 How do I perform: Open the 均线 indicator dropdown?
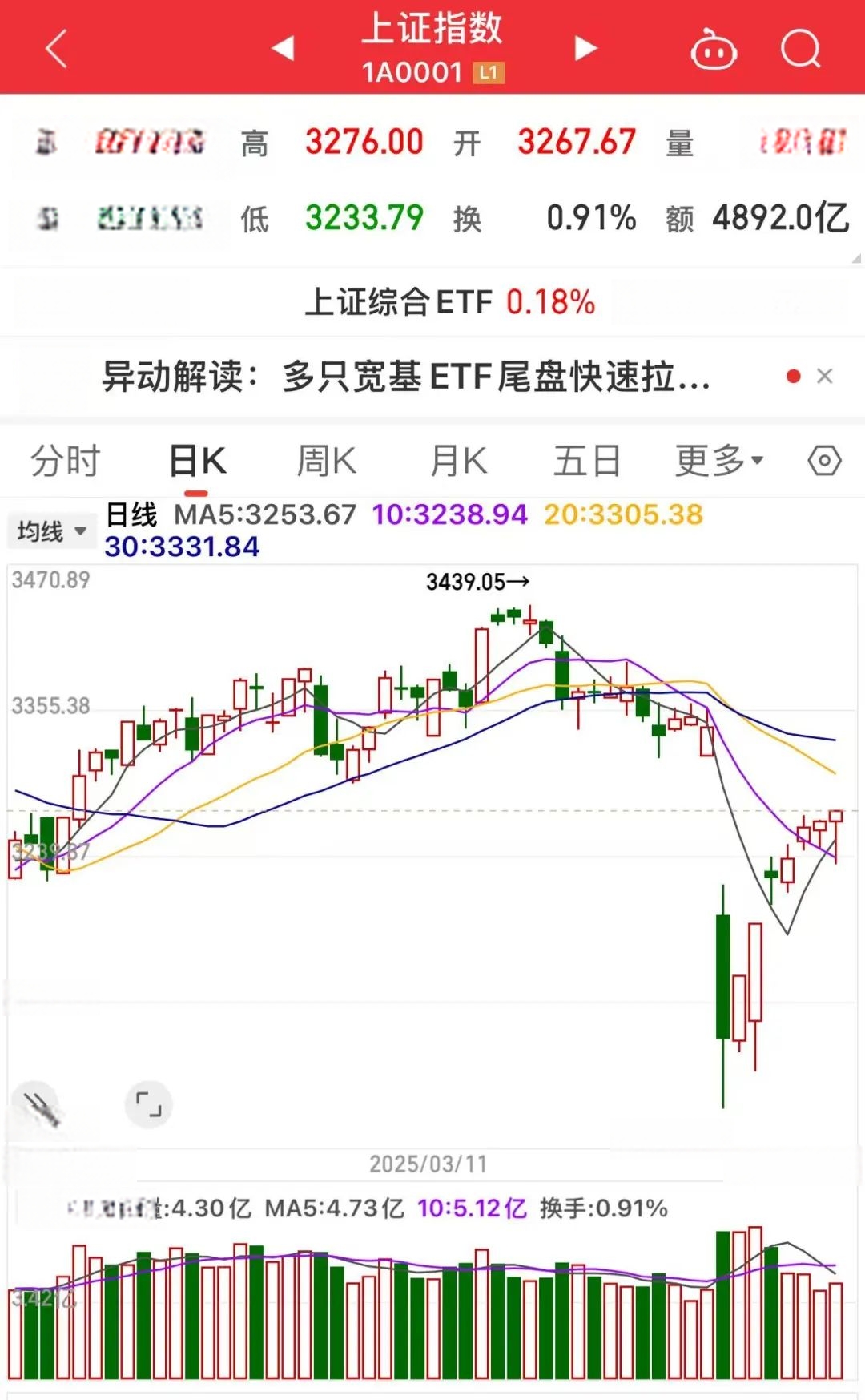tap(51, 531)
